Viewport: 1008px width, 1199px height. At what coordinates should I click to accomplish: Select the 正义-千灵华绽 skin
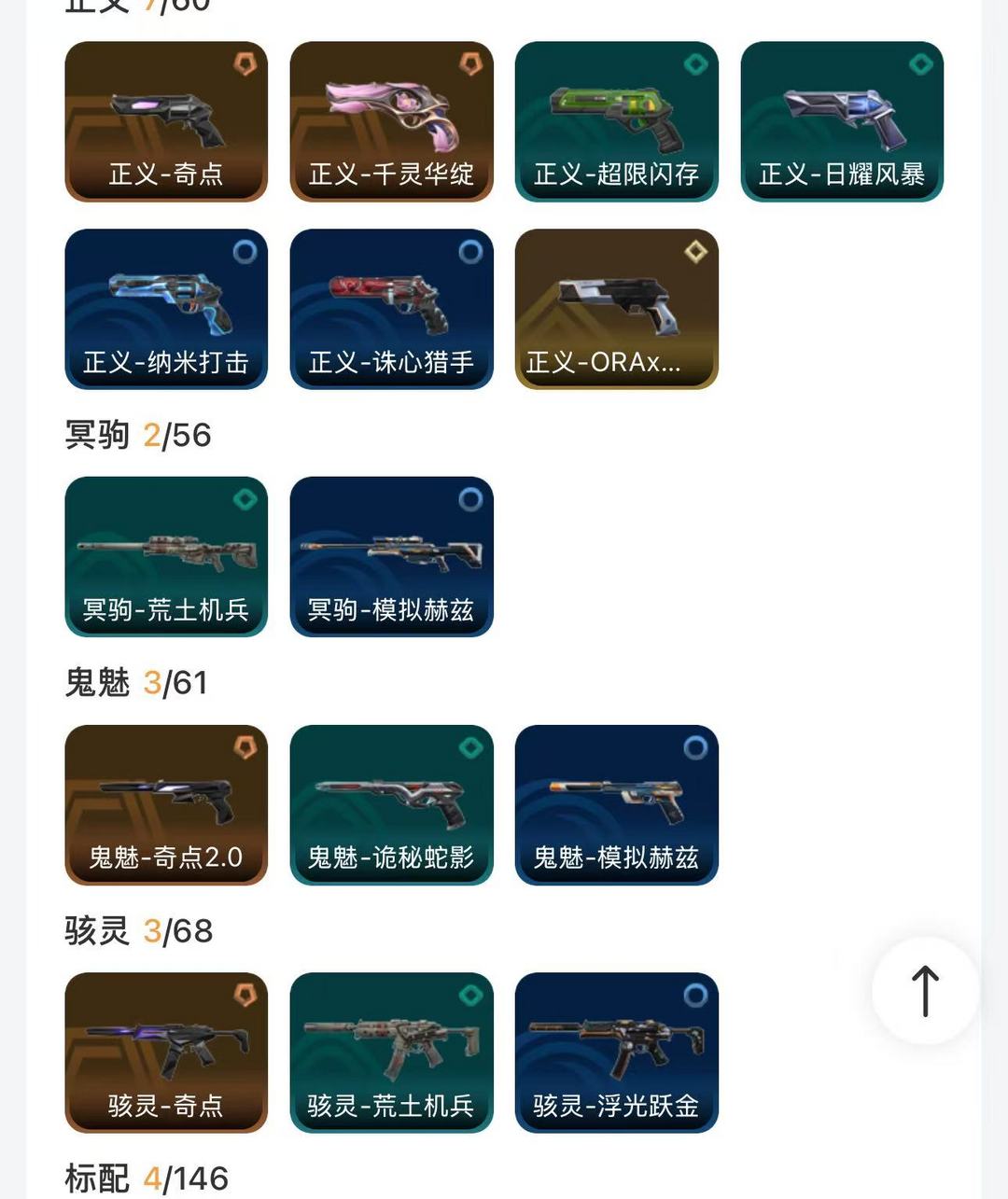[x=391, y=121]
